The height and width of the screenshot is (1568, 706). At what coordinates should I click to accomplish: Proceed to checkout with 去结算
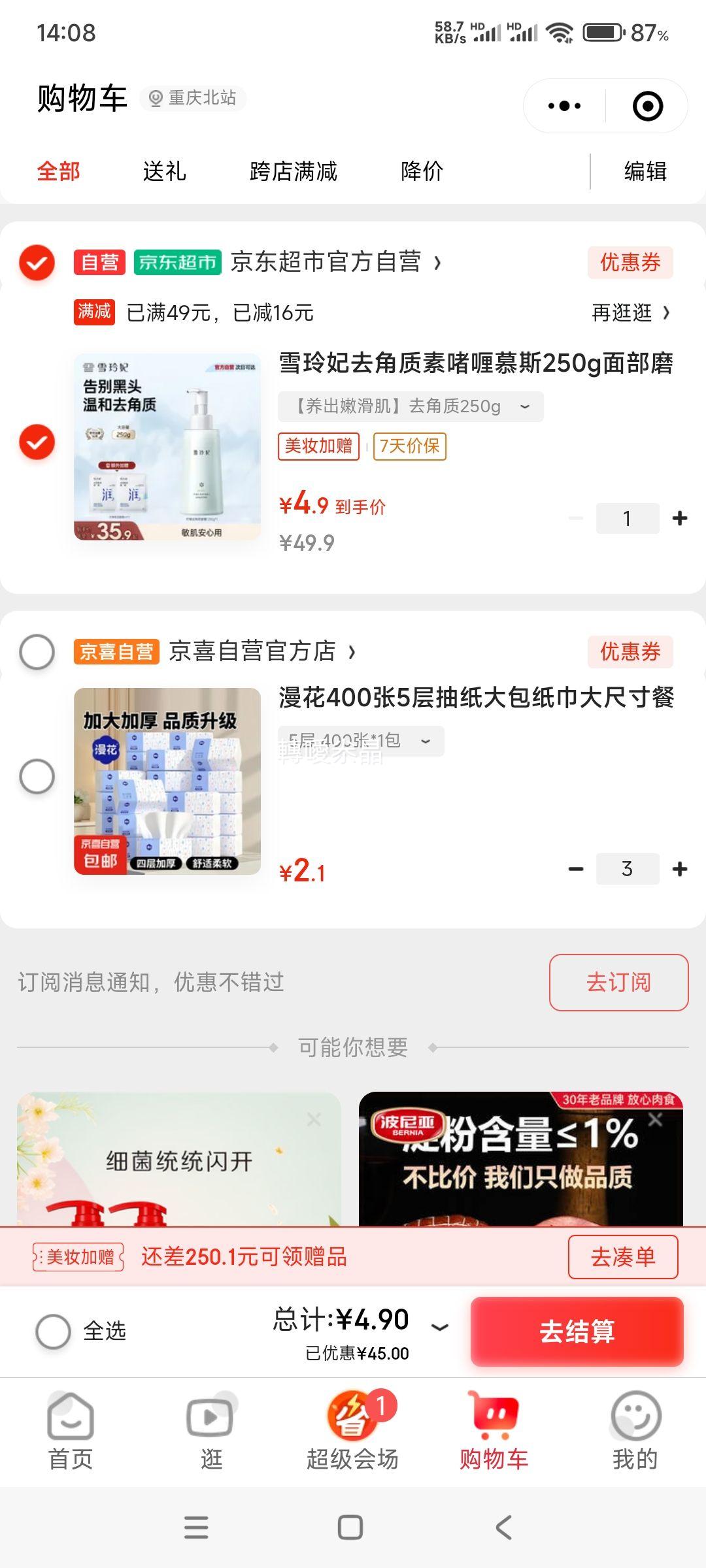(x=577, y=1331)
